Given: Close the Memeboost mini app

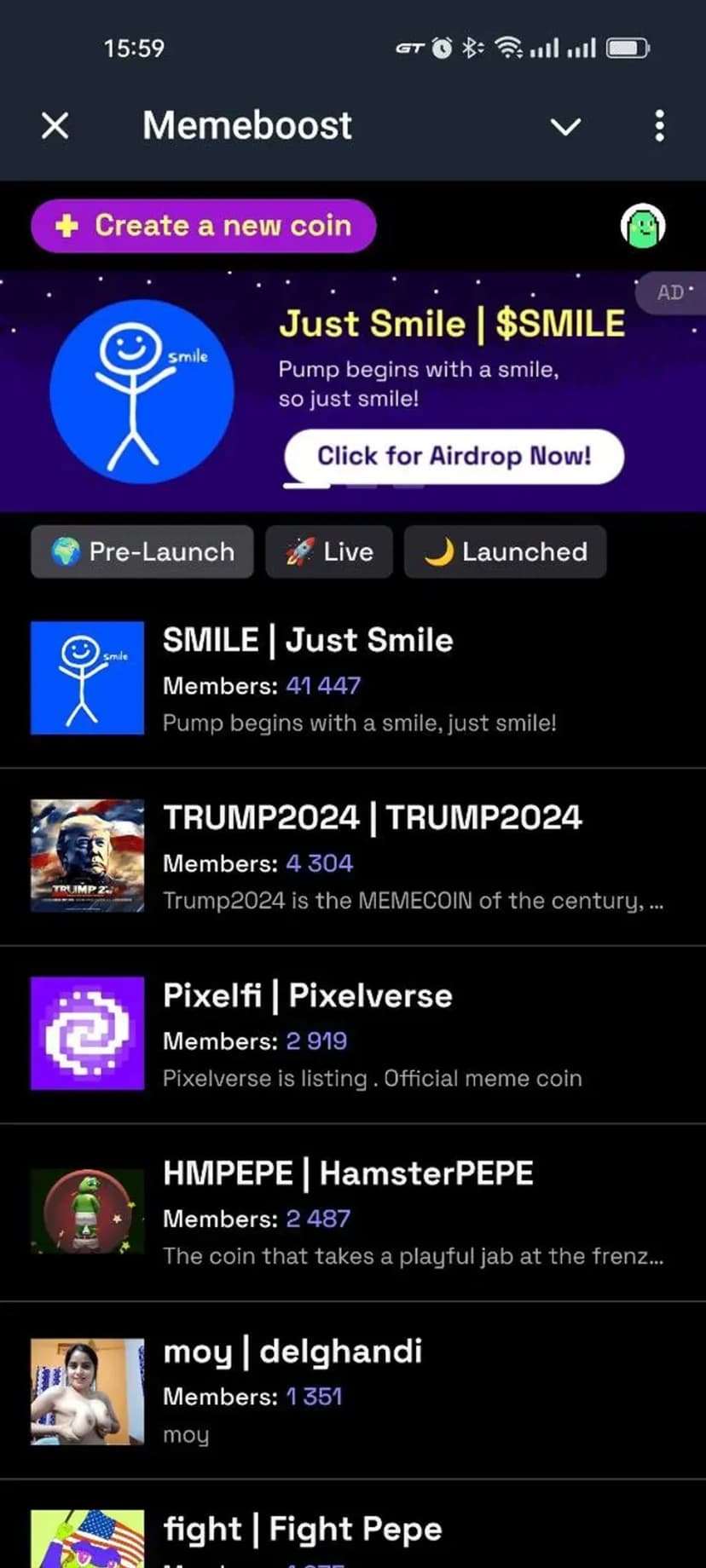Looking at the screenshot, I should pyautogui.click(x=55, y=126).
